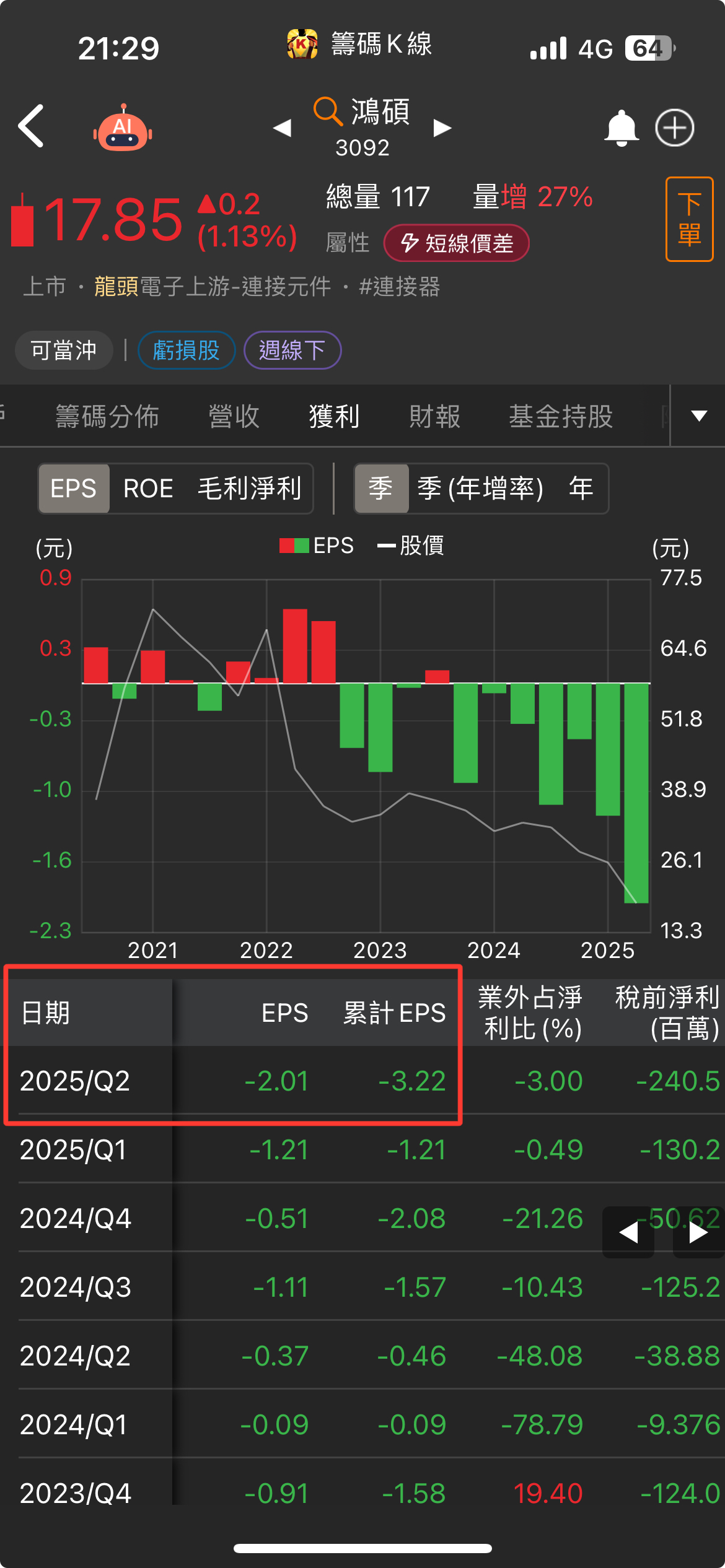Tap the 下單 order button

point(689,219)
